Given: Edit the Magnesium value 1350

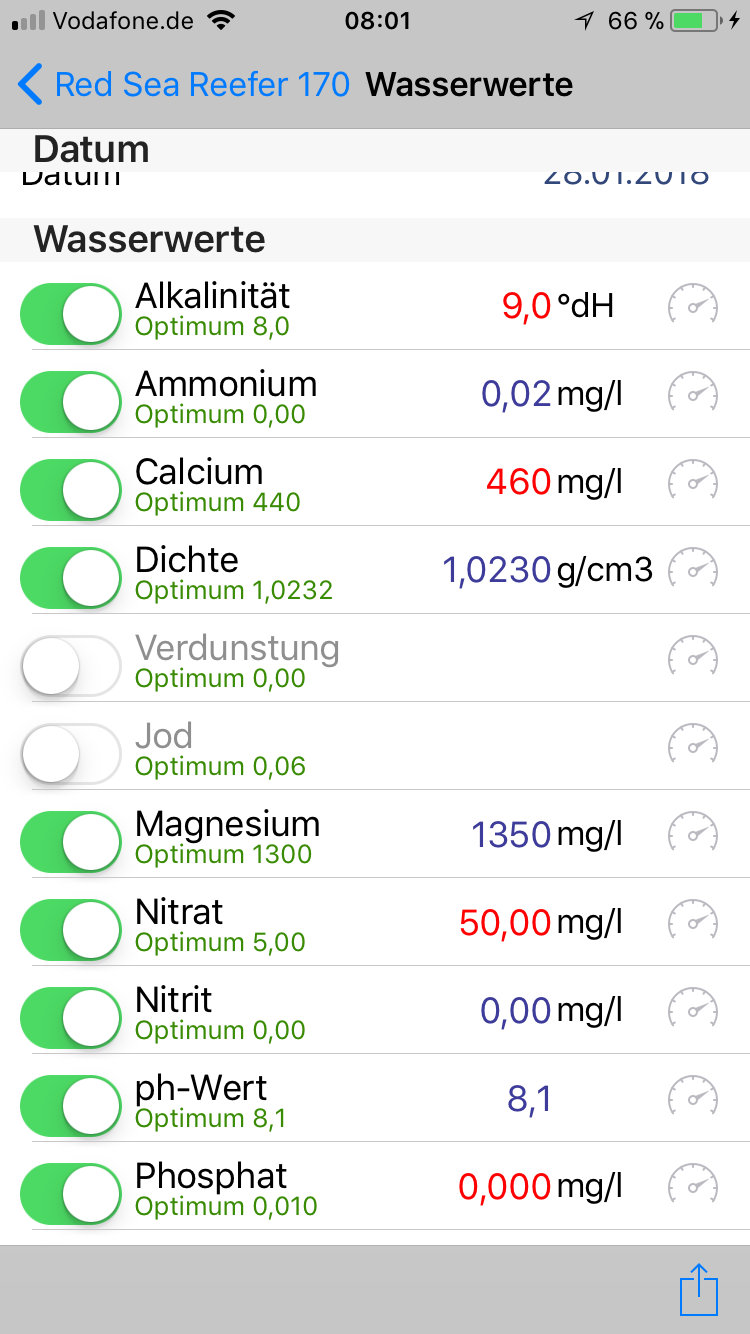Looking at the screenshot, I should point(511,834).
